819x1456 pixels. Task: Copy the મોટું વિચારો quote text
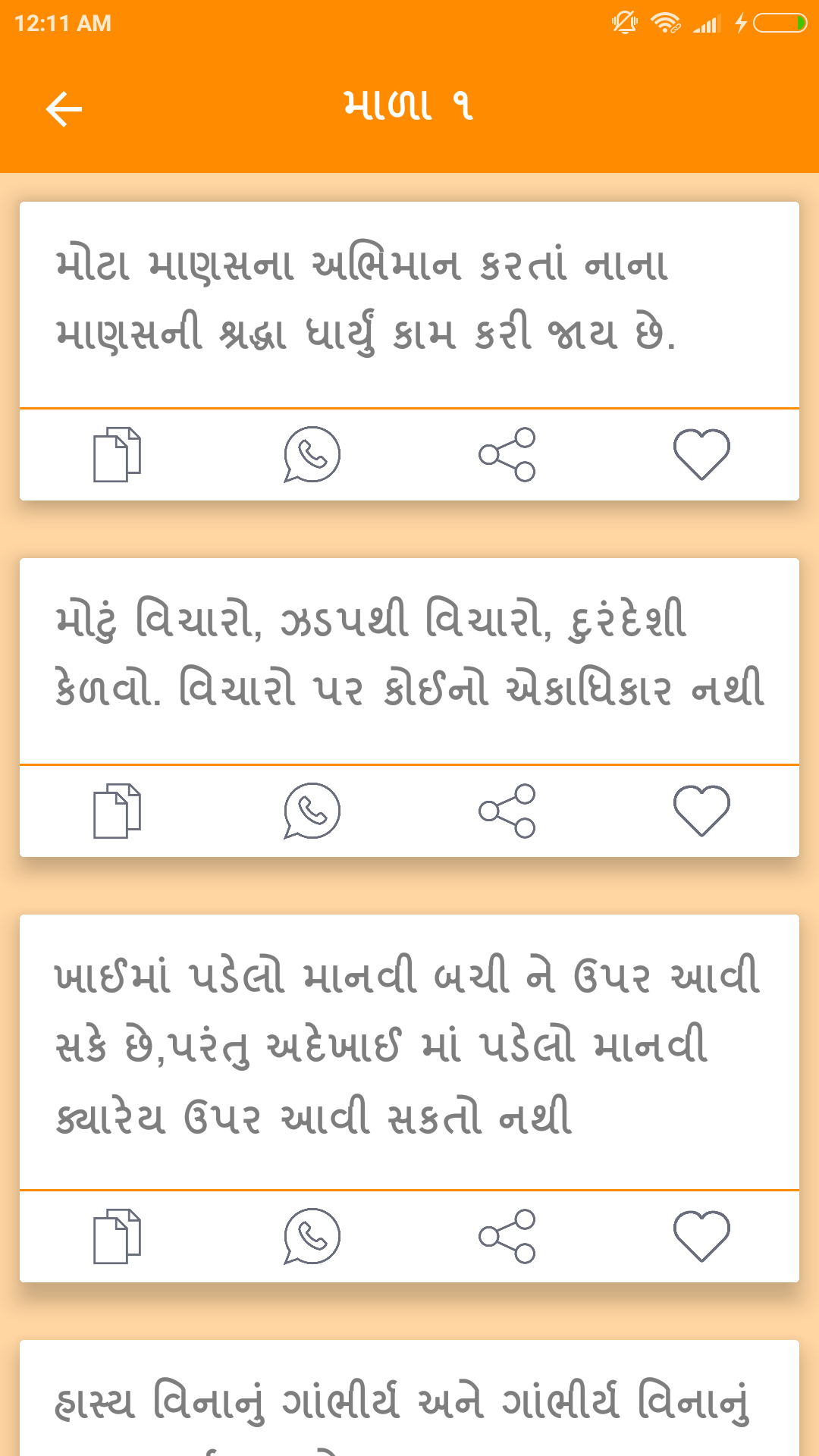click(117, 811)
